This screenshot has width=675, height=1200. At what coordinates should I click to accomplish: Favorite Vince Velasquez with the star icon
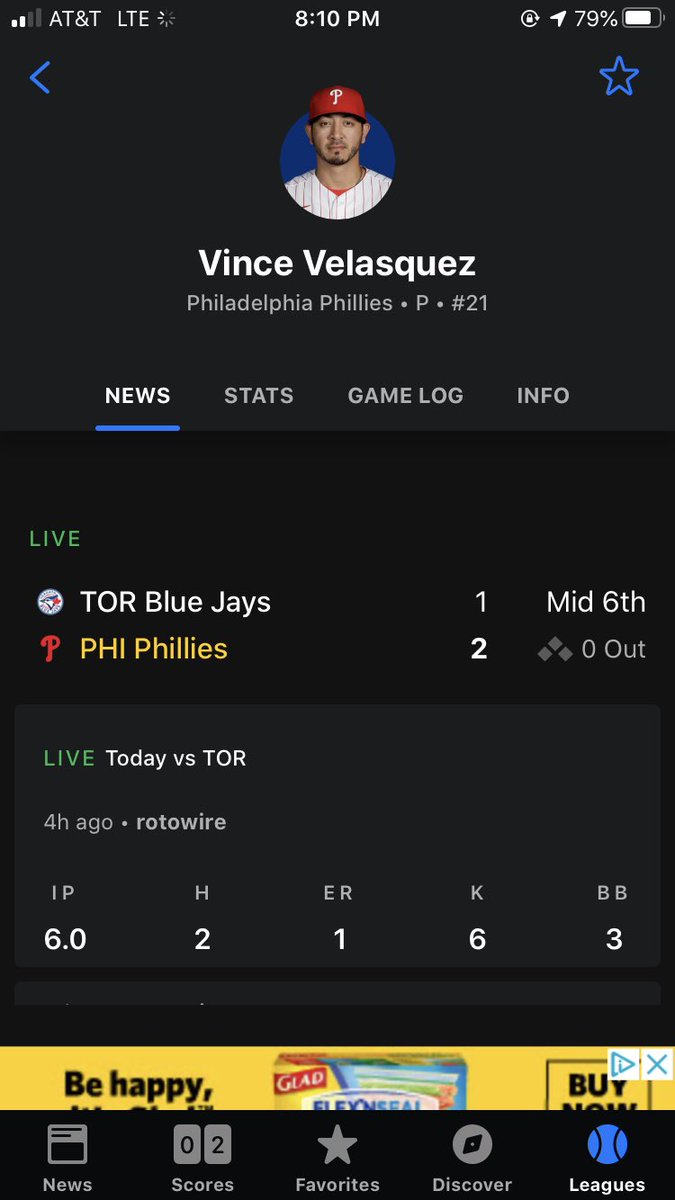click(x=619, y=77)
